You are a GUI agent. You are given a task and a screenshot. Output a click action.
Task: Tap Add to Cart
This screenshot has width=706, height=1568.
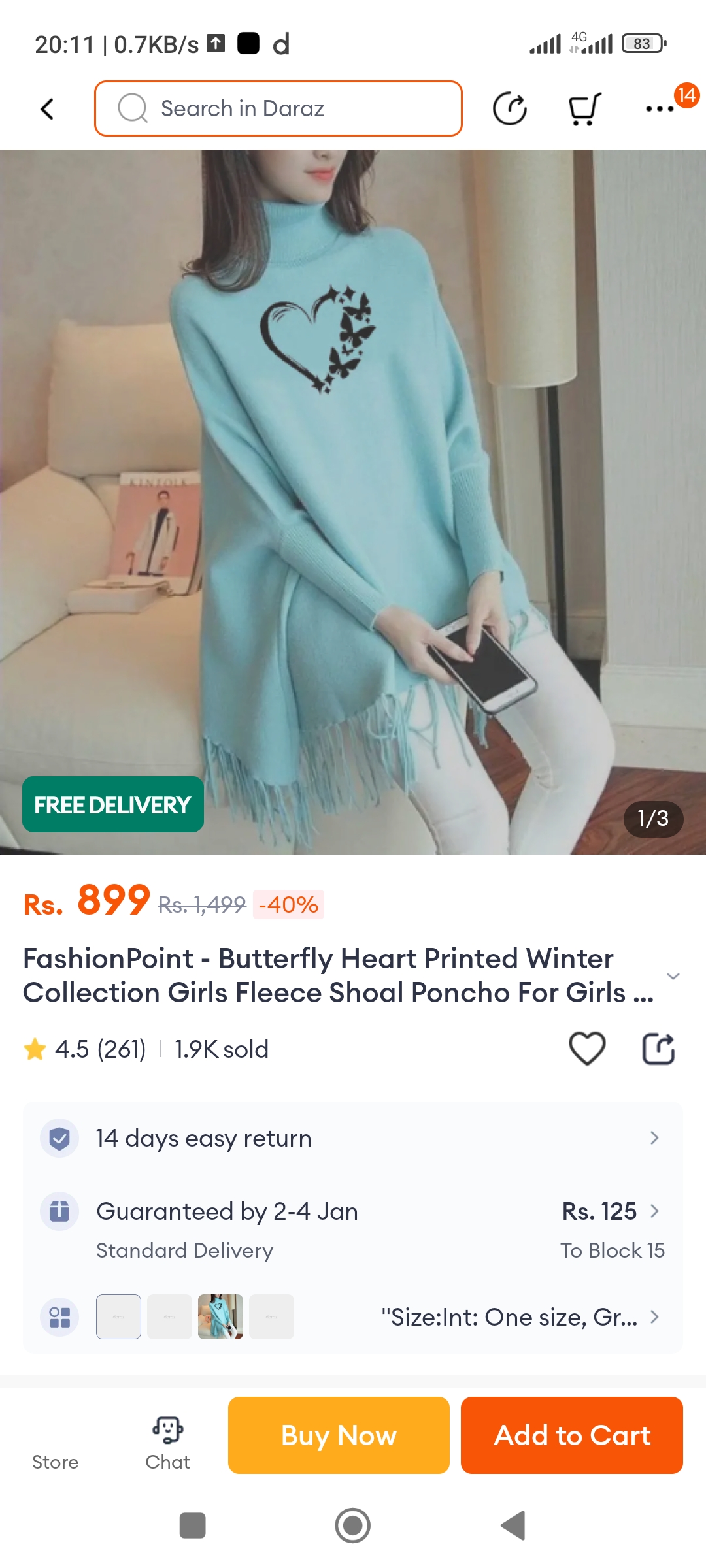571,1435
